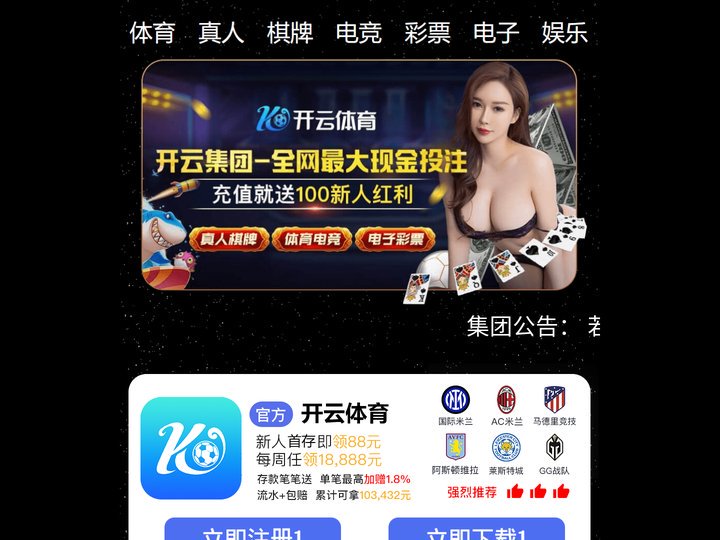Tap the 立即下载1 button

(476, 530)
